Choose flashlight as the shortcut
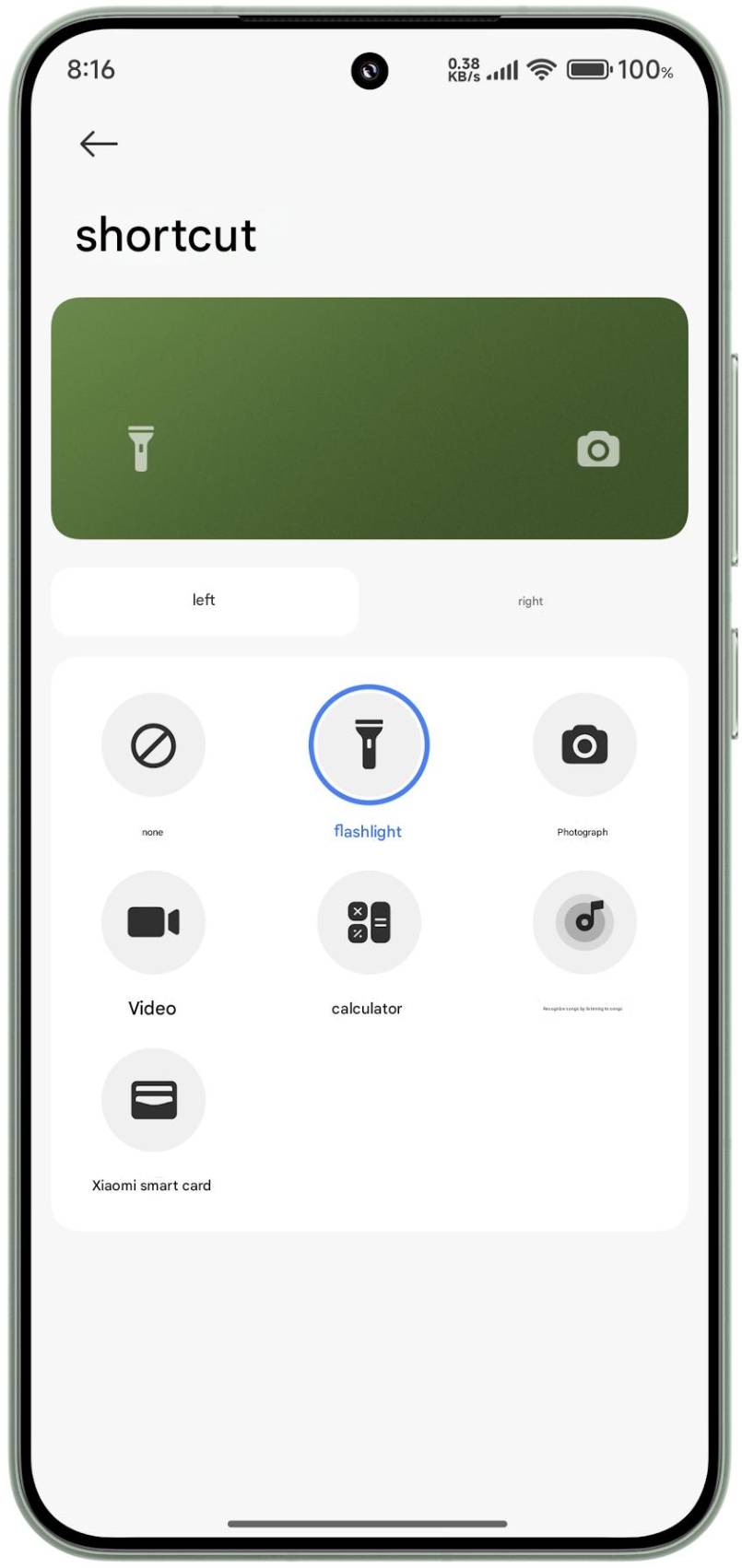Image resolution: width=742 pixels, height=1568 pixels. point(369,745)
